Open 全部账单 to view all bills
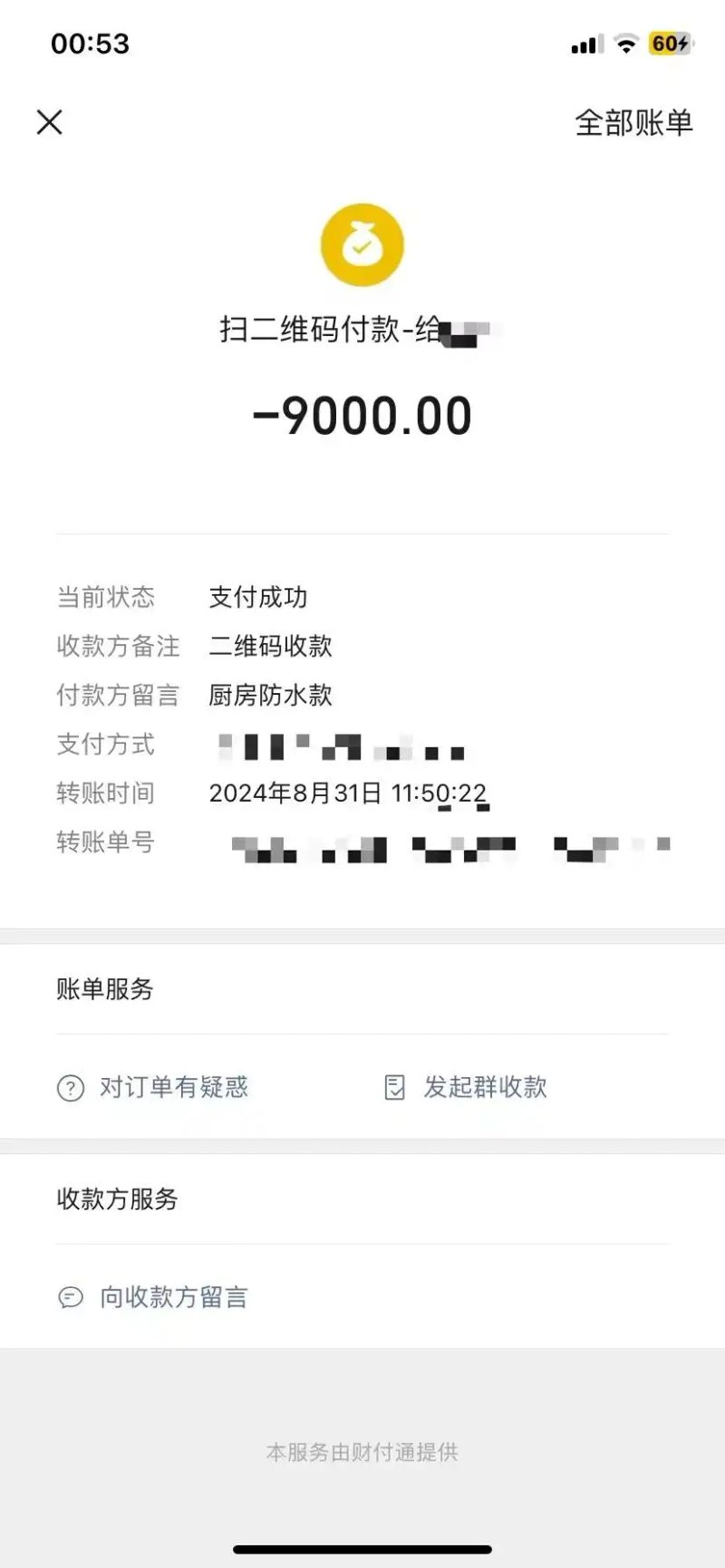 point(633,123)
